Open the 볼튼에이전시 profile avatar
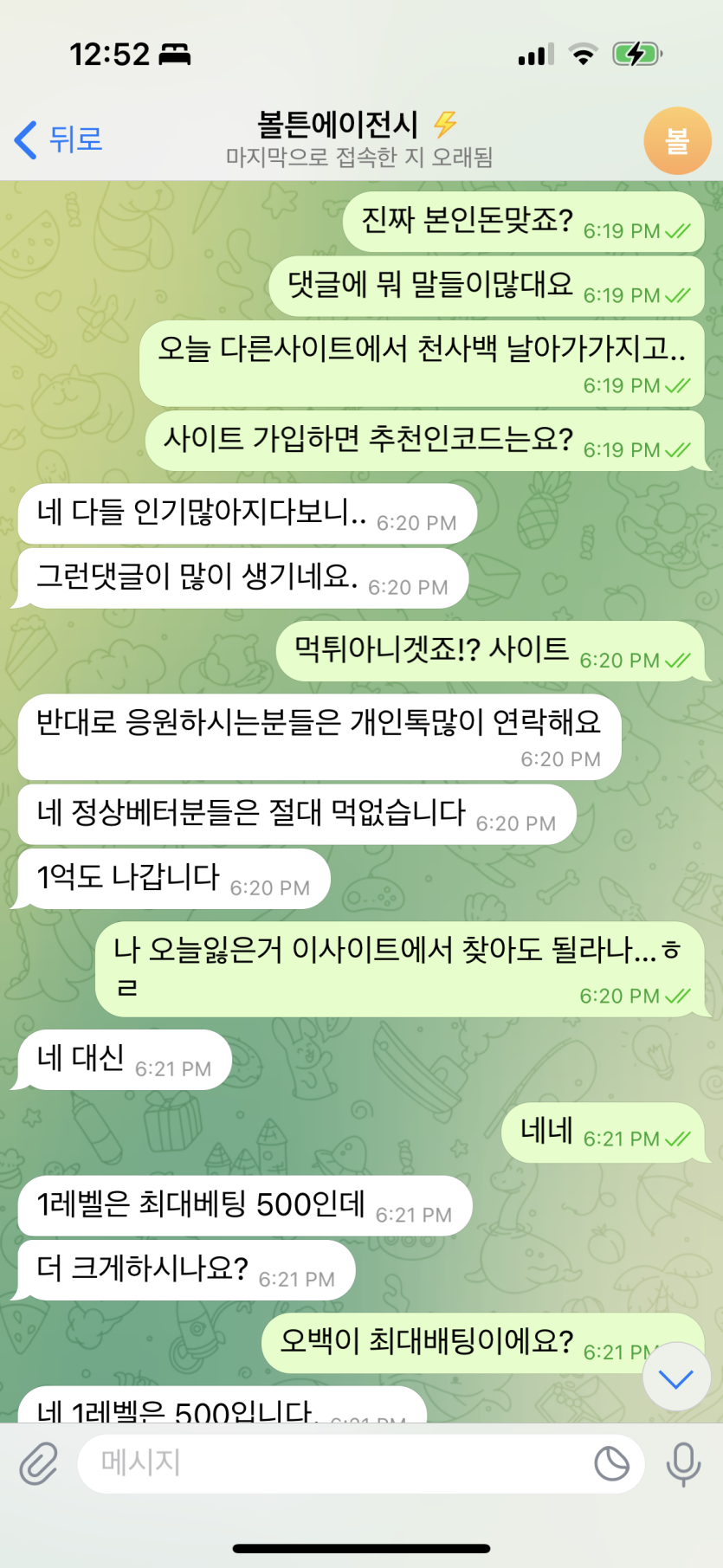This screenshot has height=1568, width=723. (677, 141)
